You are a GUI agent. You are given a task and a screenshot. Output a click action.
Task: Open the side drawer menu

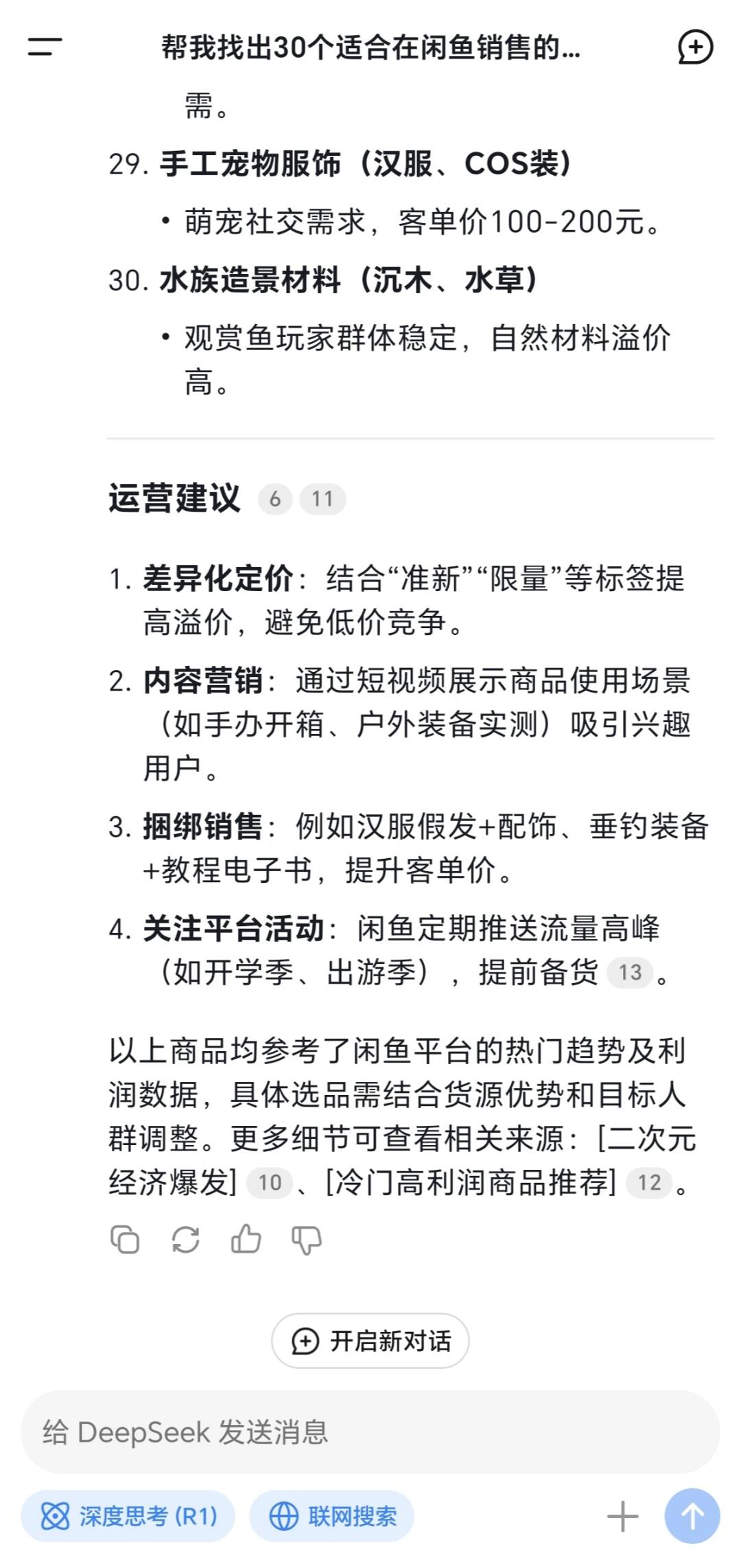coord(45,47)
